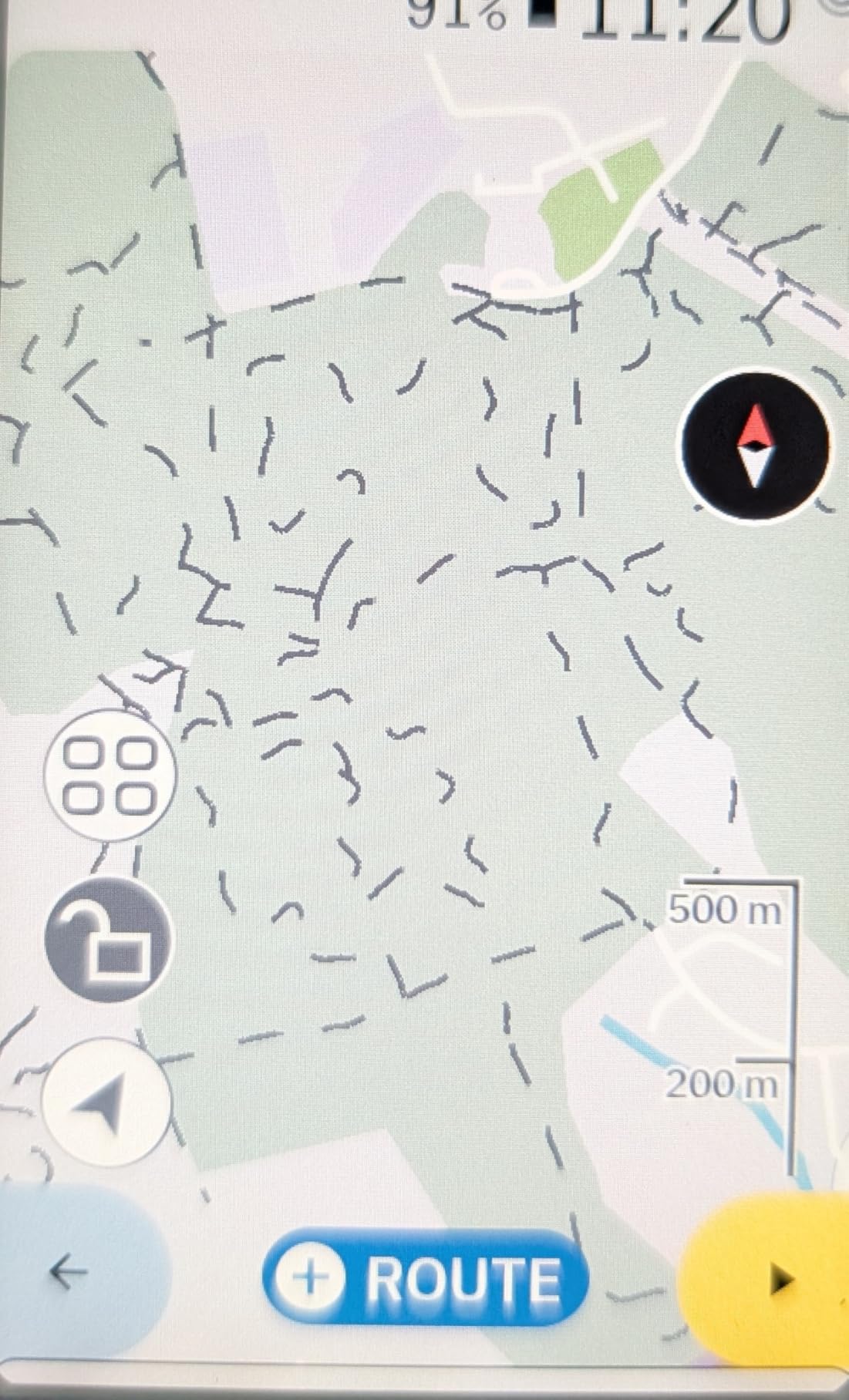Toggle the screen lock button
Screen dimensions: 849x1400
coord(109,939)
